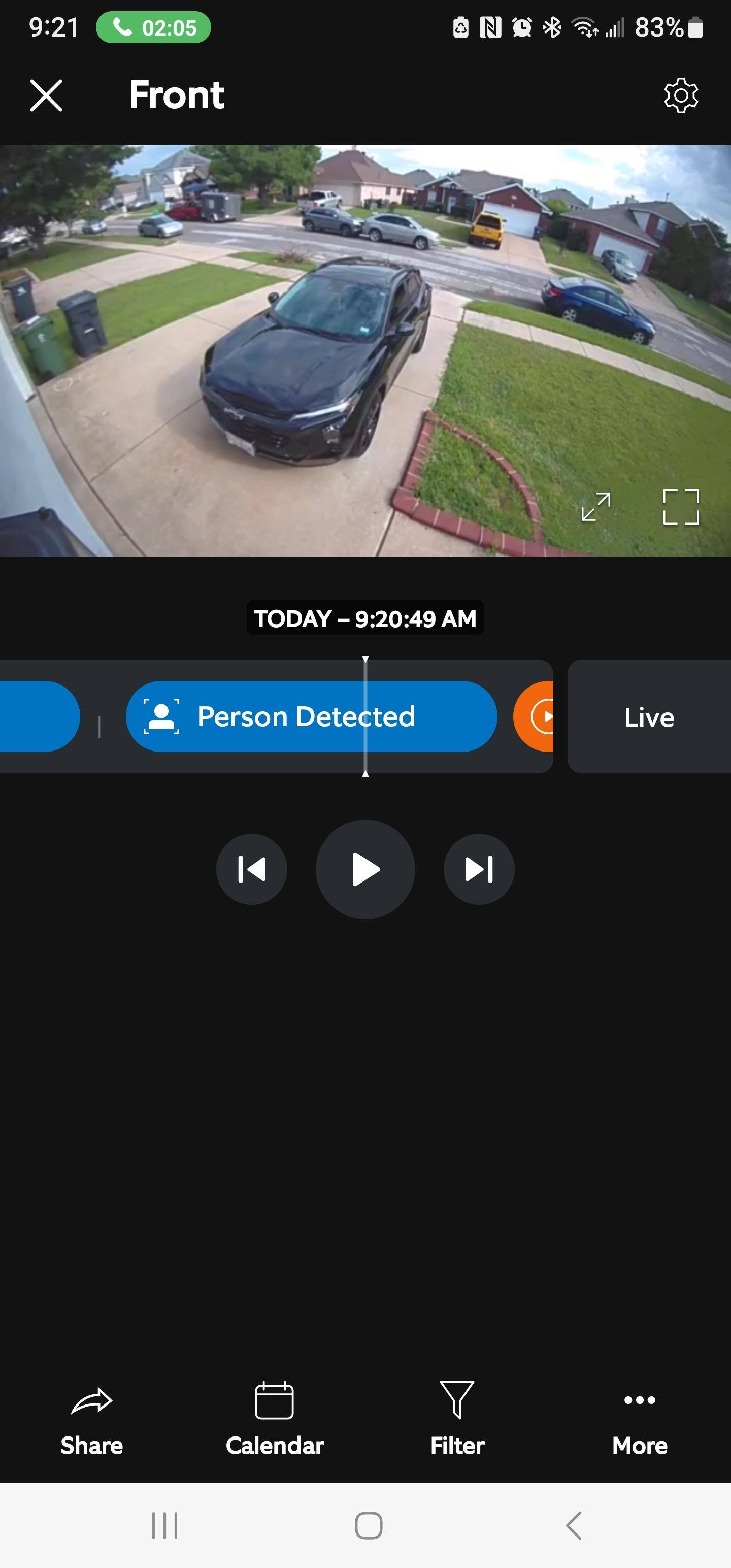Jump to Live view
The width and height of the screenshot is (731, 1568).
tap(649, 717)
